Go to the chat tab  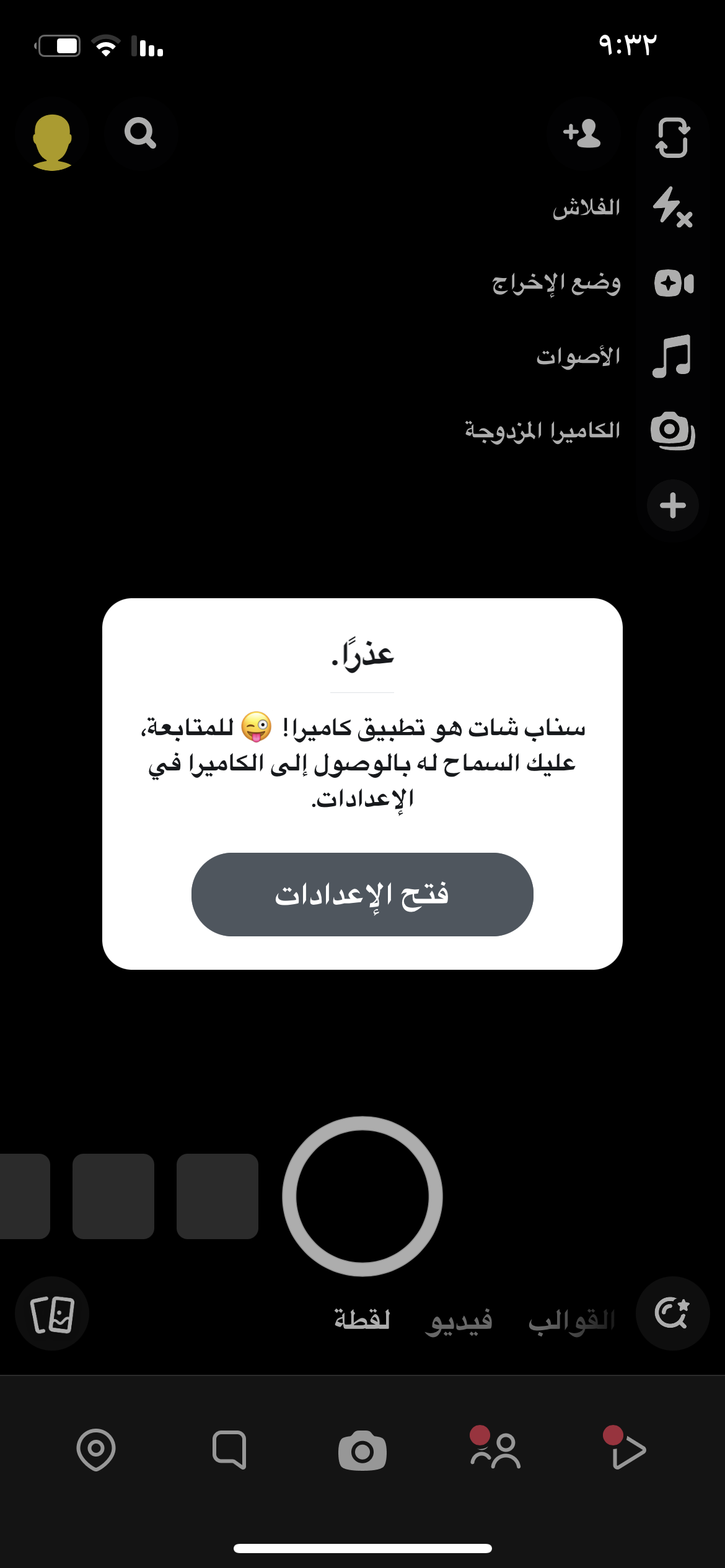(x=229, y=1450)
